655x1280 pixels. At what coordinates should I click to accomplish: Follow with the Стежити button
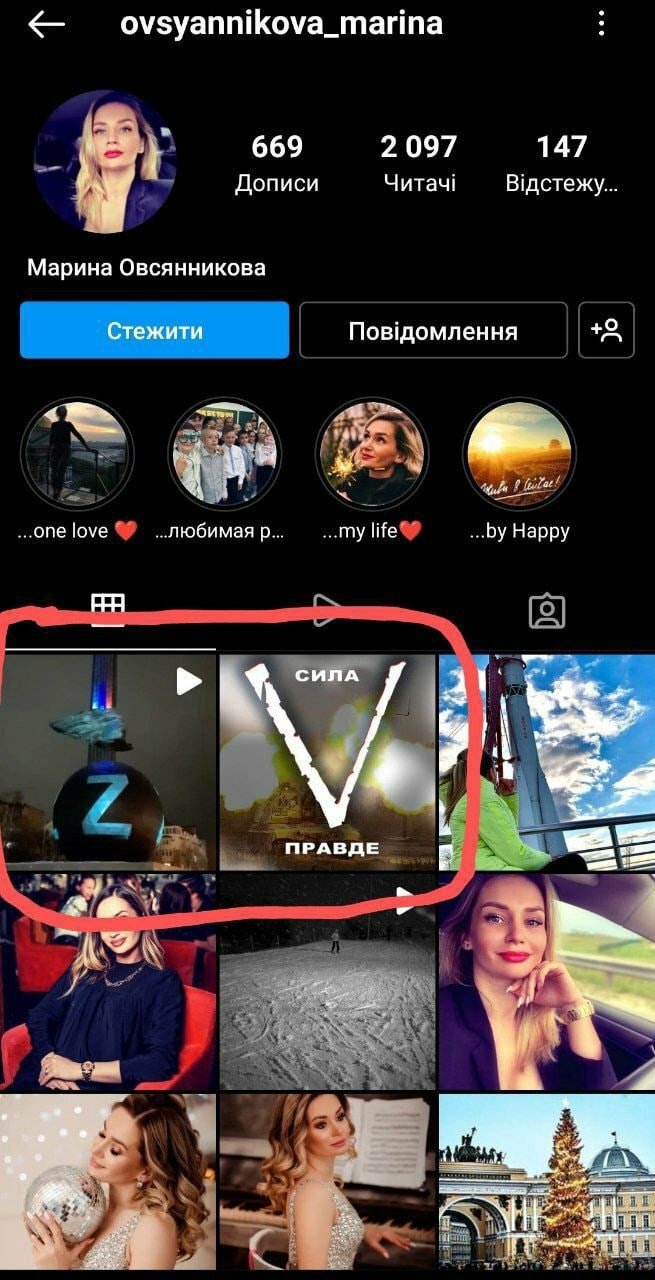click(x=155, y=331)
